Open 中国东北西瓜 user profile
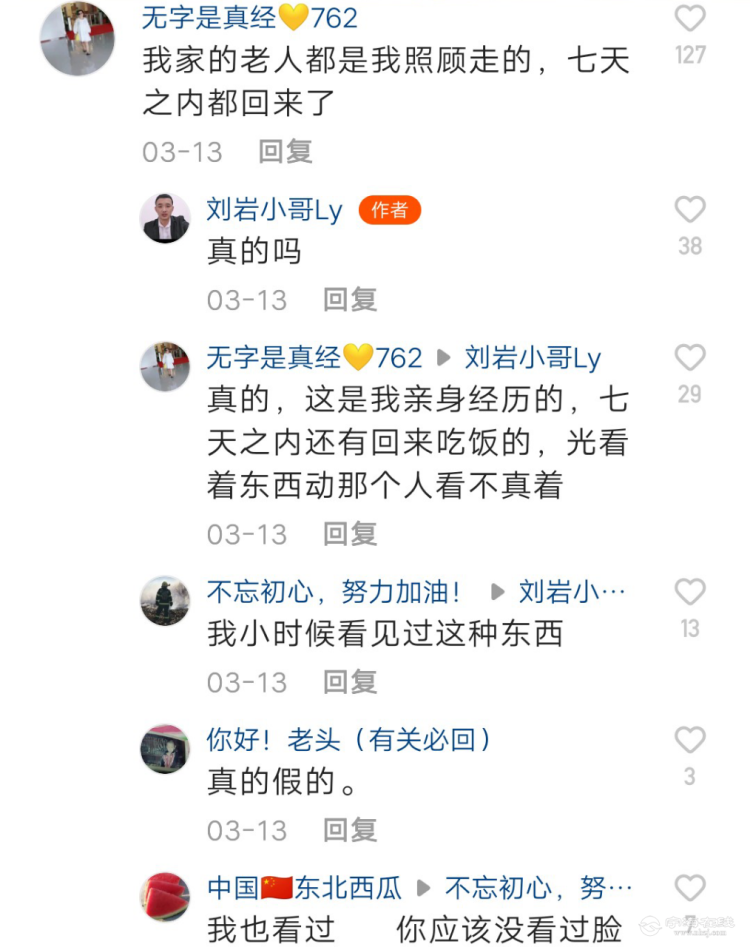750x947 pixels. 304,887
